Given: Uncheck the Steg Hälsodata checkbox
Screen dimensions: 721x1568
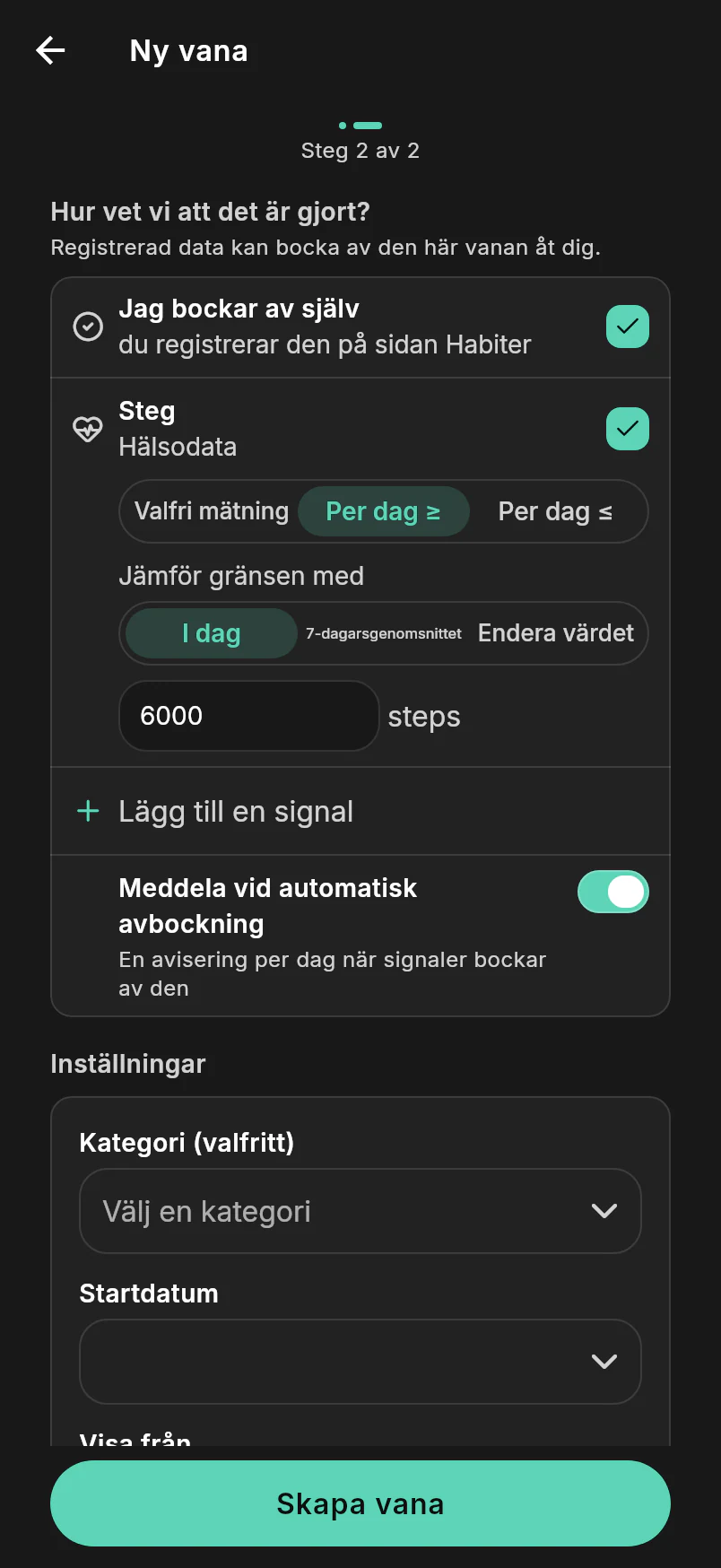Looking at the screenshot, I should coord(628,429).
